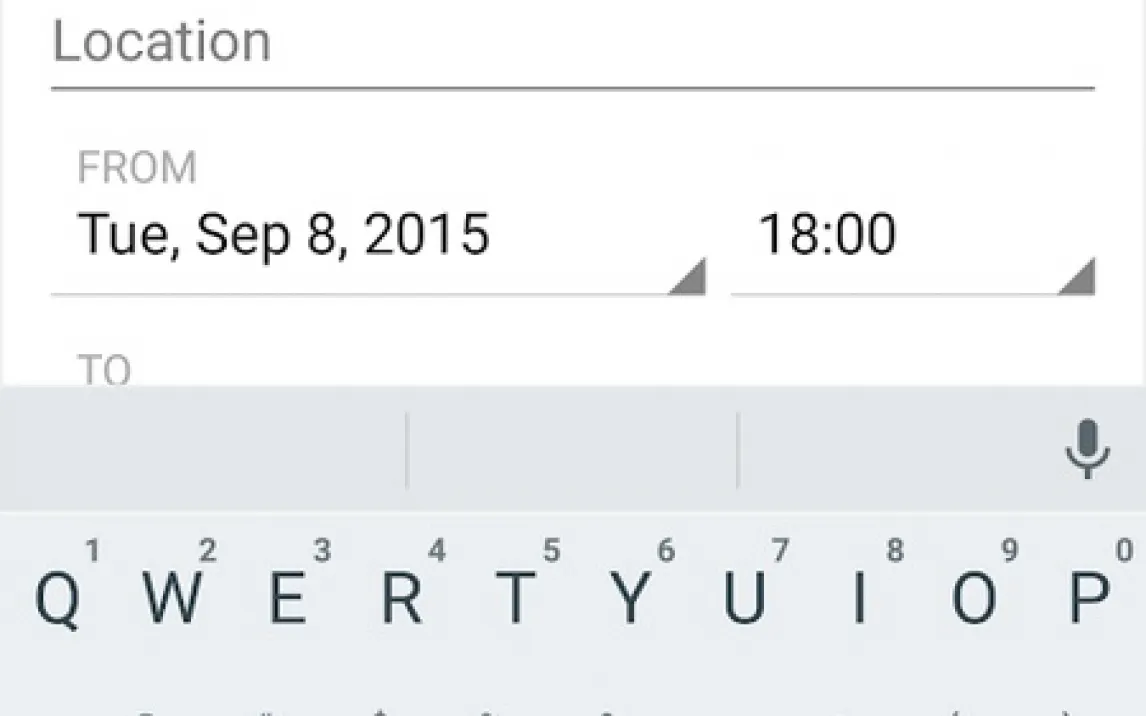
Task: Open the 18:00 start time picker
Action: coord(912,236)
